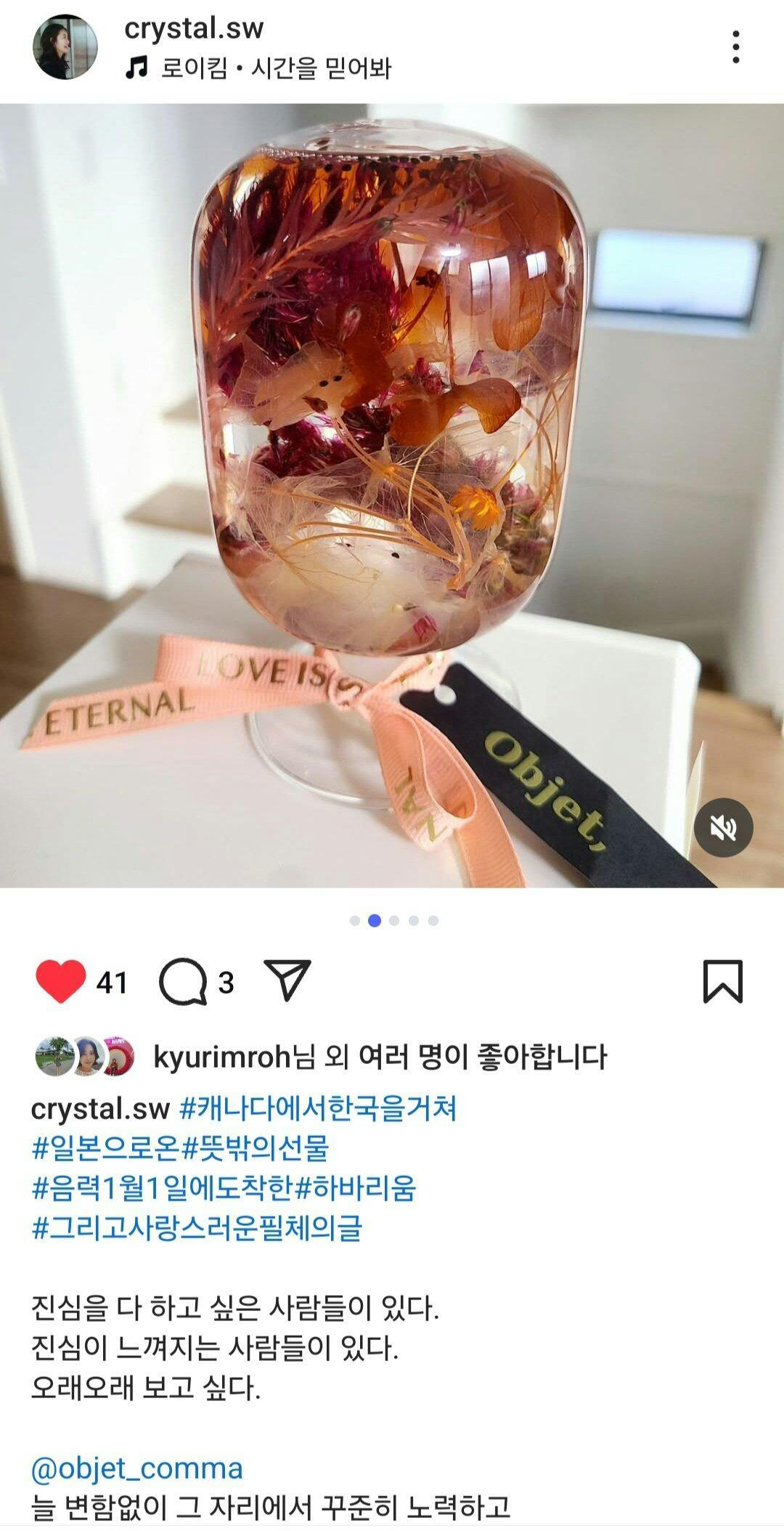Share this post via the paper plane

[x=287, y=981]
